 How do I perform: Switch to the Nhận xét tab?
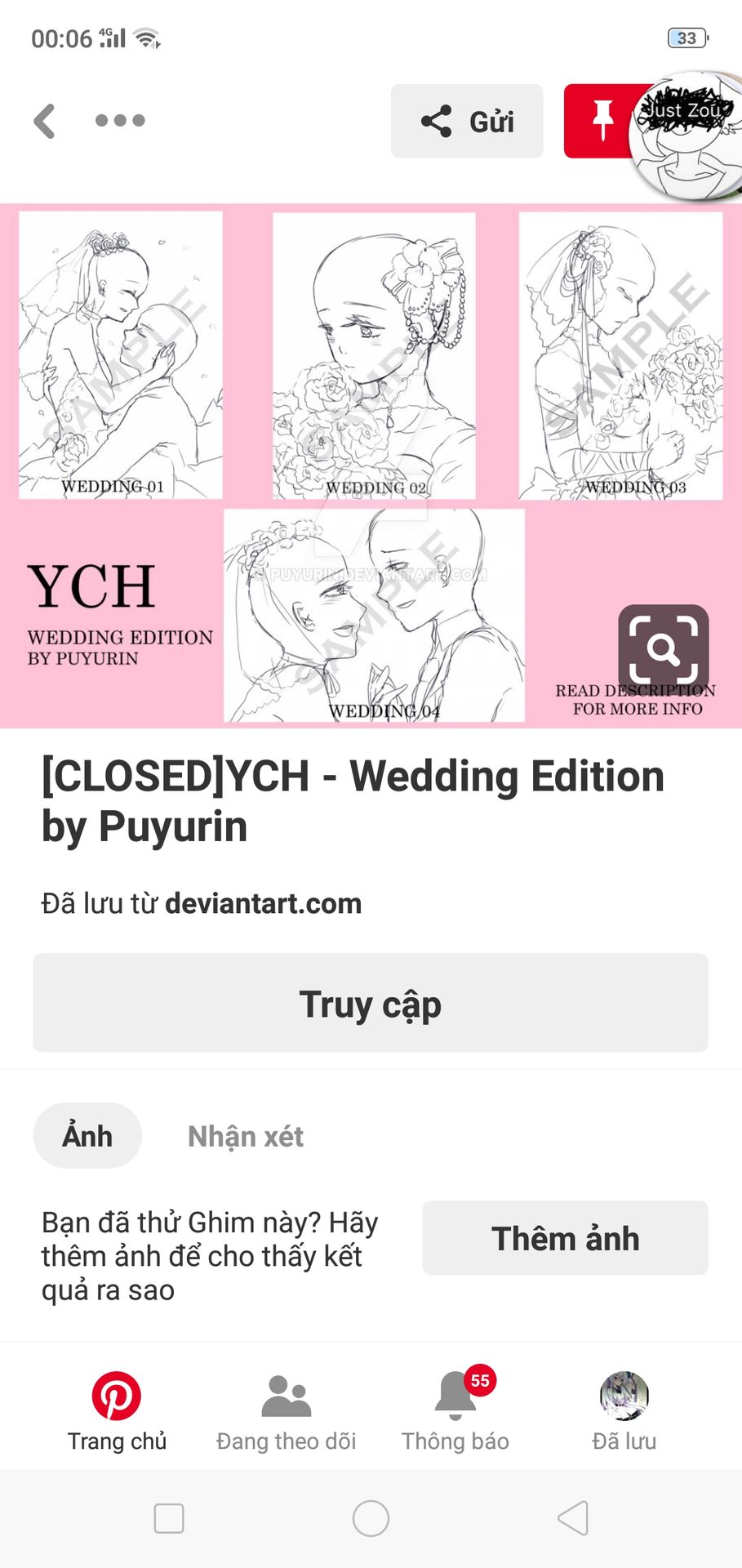pyautogui.click(x=245, y=1136)
